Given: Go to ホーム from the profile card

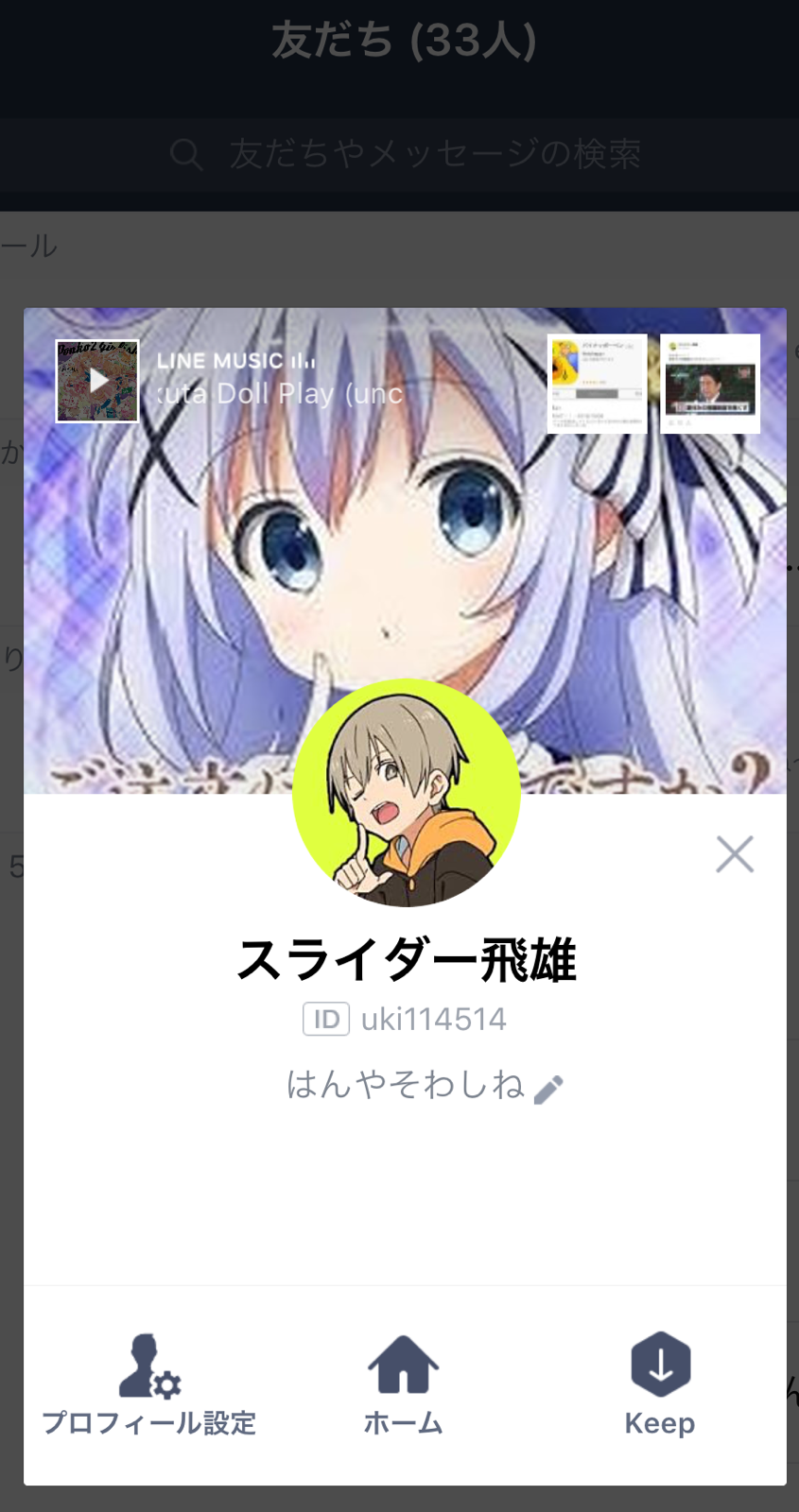Looking at the screenshot, I should tap(403, 1384).
